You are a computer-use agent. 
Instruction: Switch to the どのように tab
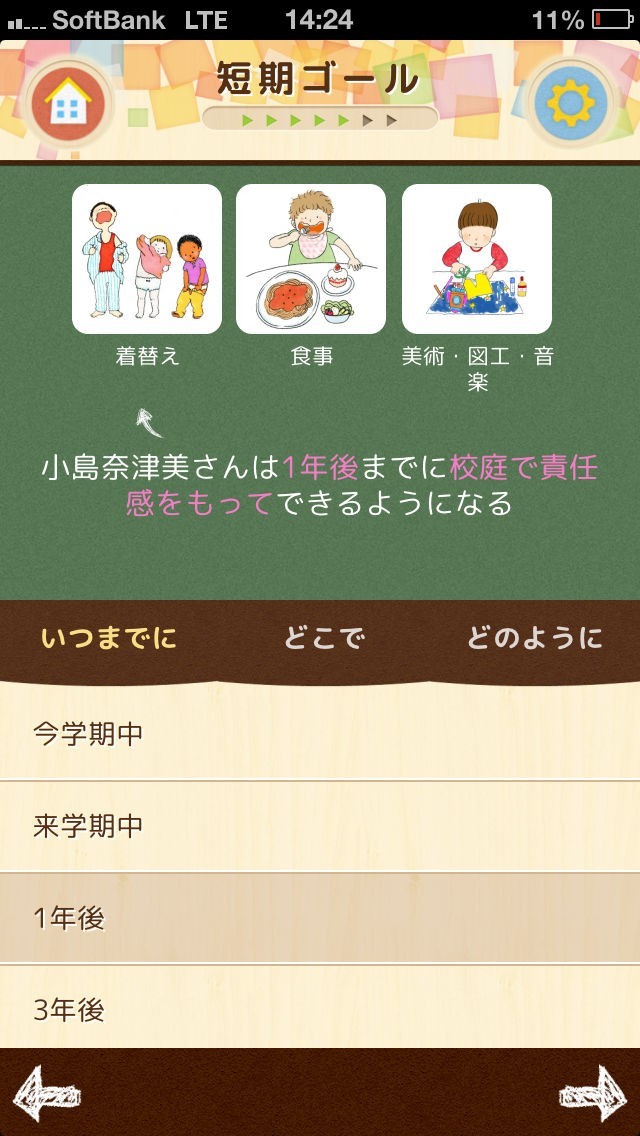click(x=535, y=638)
